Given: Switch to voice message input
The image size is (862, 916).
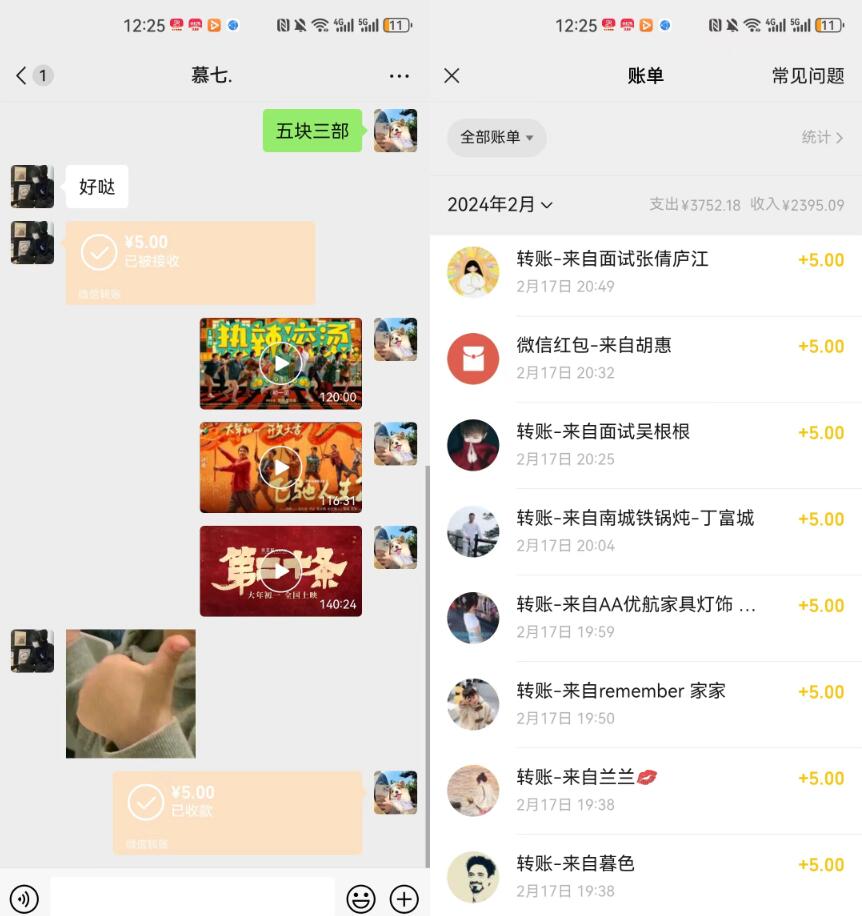Looking at the screenshot, I should 23,898.
